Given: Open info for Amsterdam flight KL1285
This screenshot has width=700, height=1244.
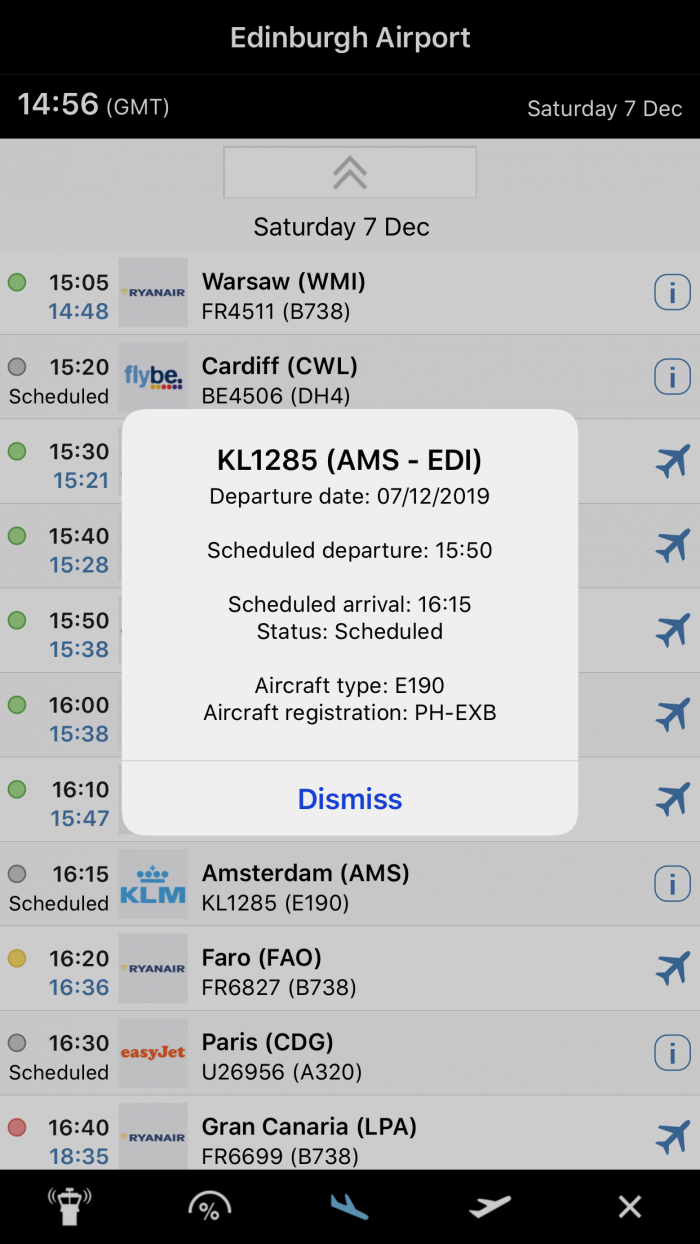Looking at the screenshot, I should tap(672, 884).
